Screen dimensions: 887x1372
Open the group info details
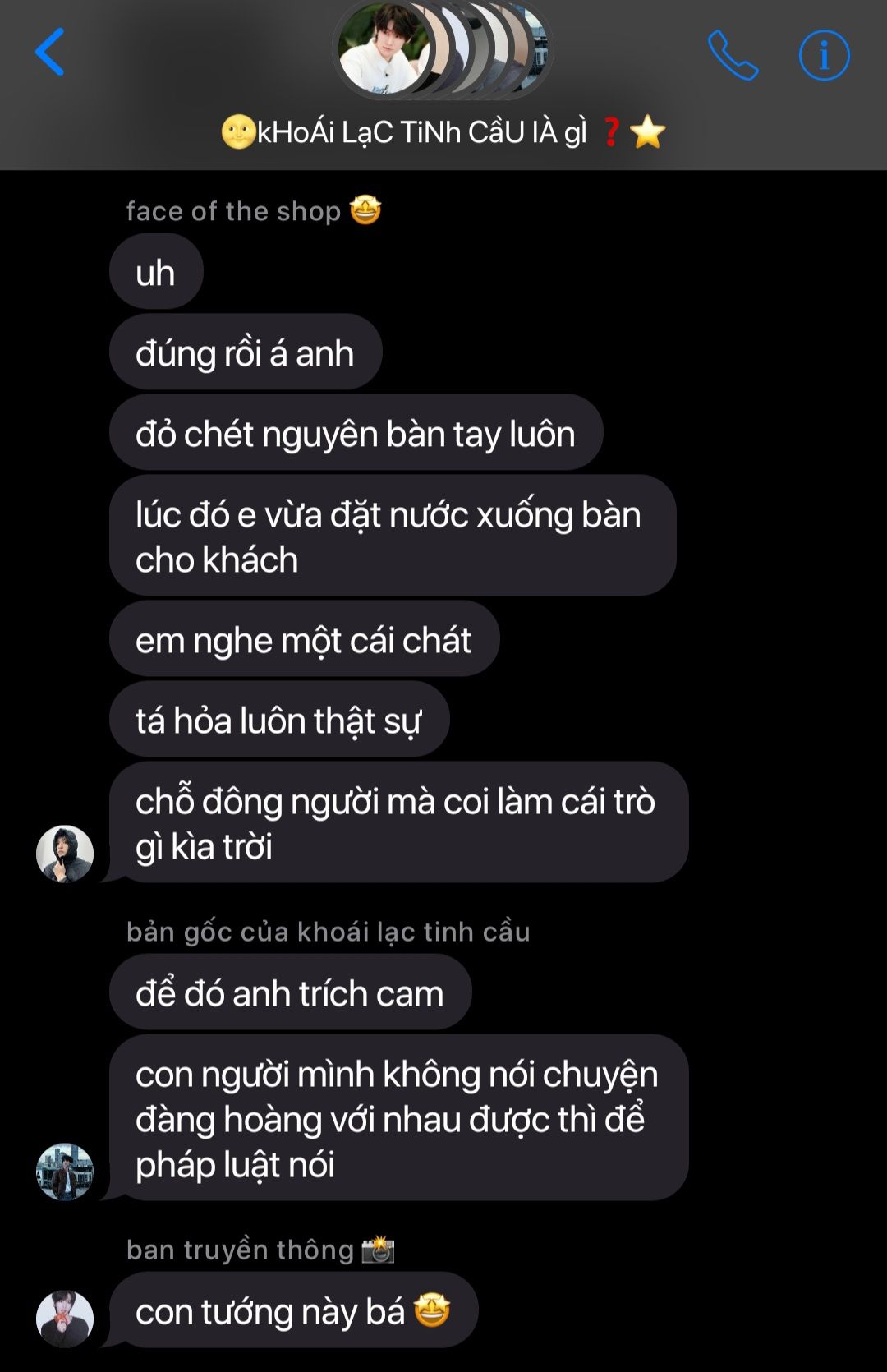(x=824, y=55)
